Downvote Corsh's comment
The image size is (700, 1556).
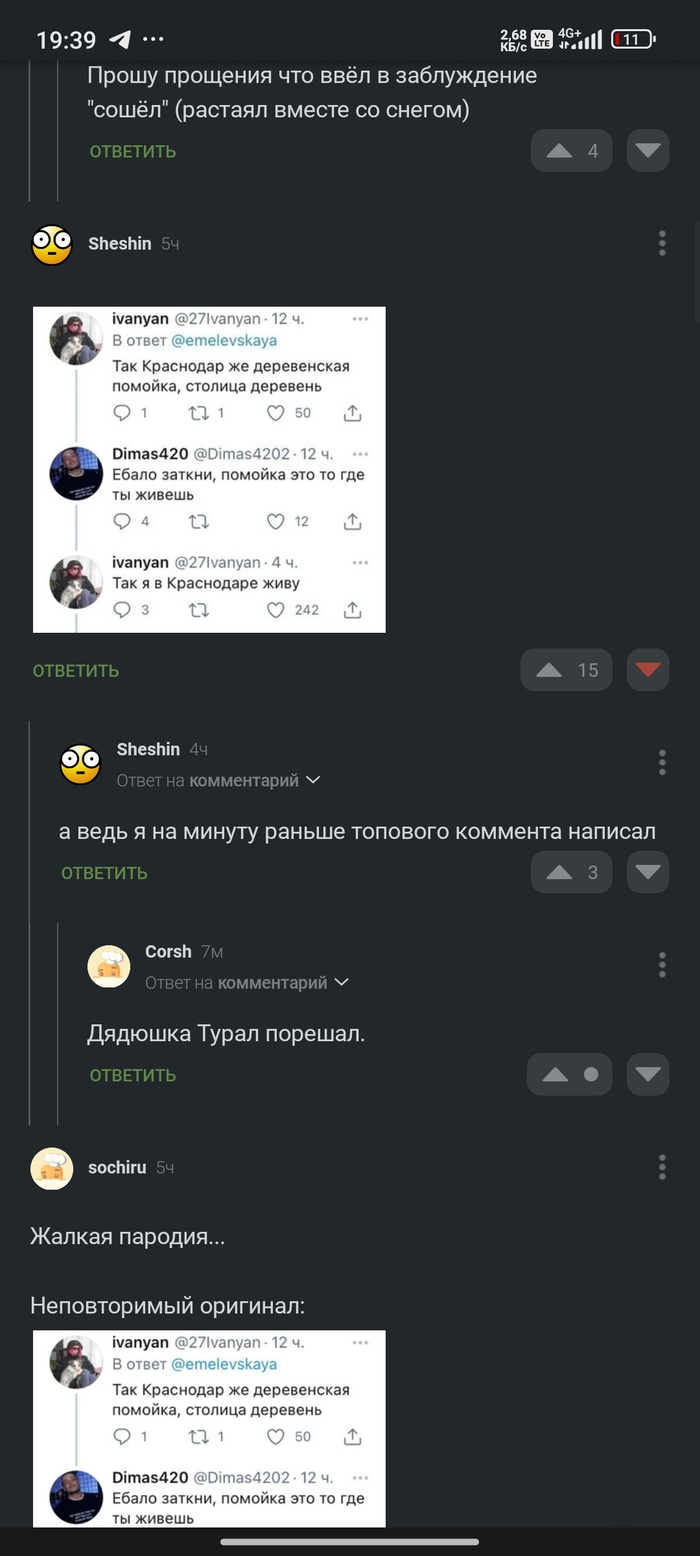pyautogui.click(x=648, y=1075)
